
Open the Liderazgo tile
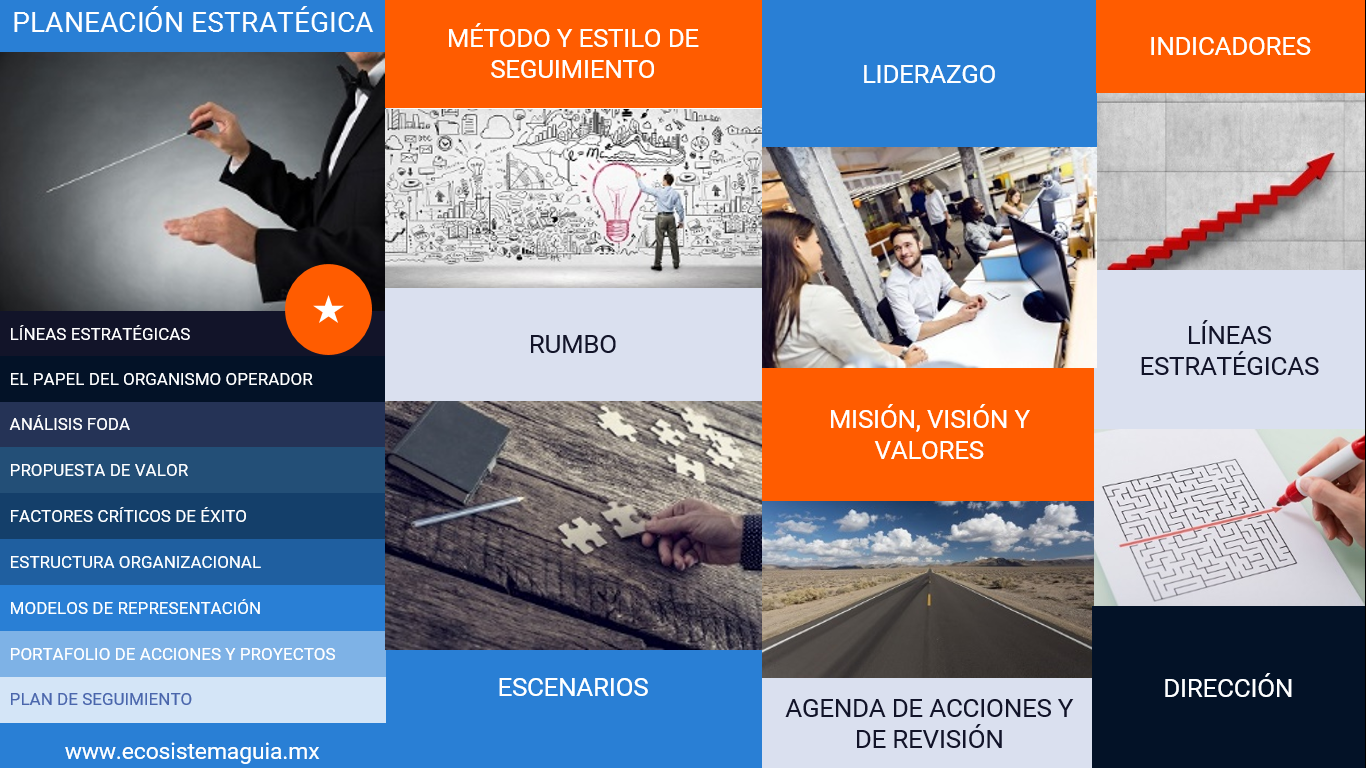click(x=929, y=74)
